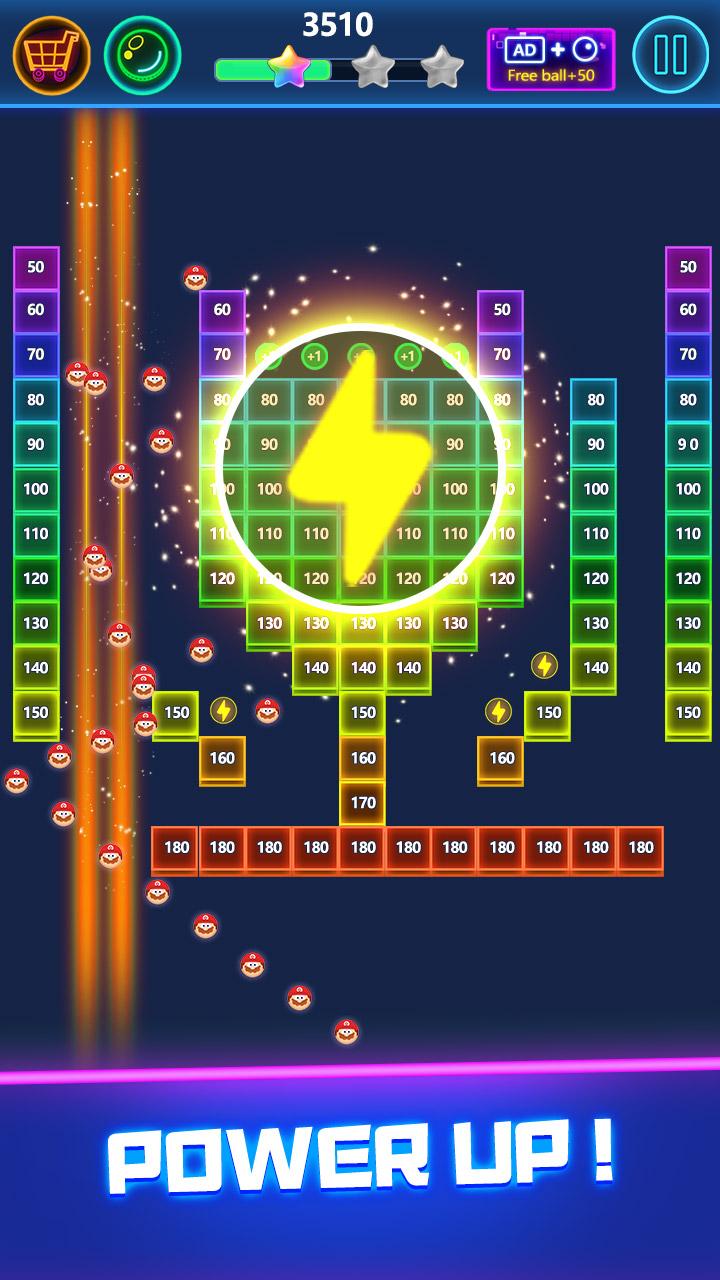
Task: Open the ball selection icon
Action: click(143, 55)
